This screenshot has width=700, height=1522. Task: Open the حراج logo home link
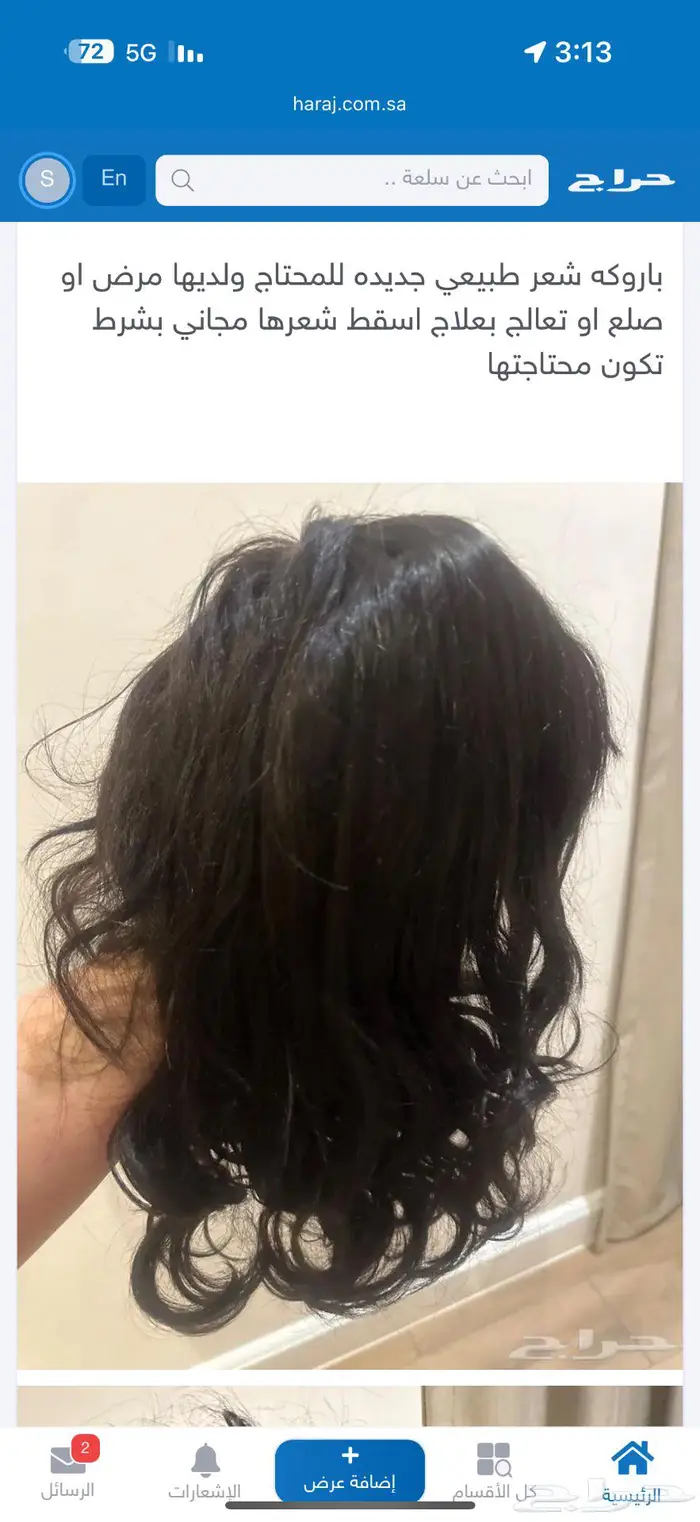[x=622, y=180]
